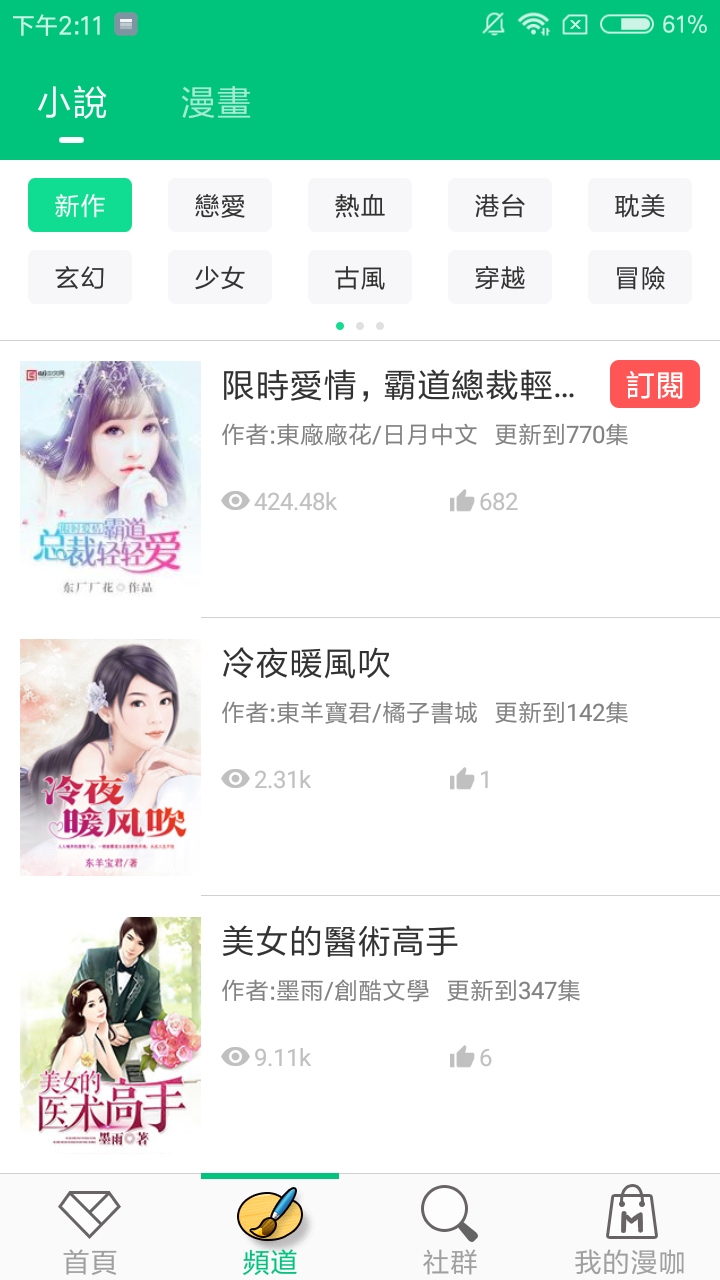Select the 新作 category filter
The height and width of the screenshot is (1280, 720).
click(x=80, y=204)
